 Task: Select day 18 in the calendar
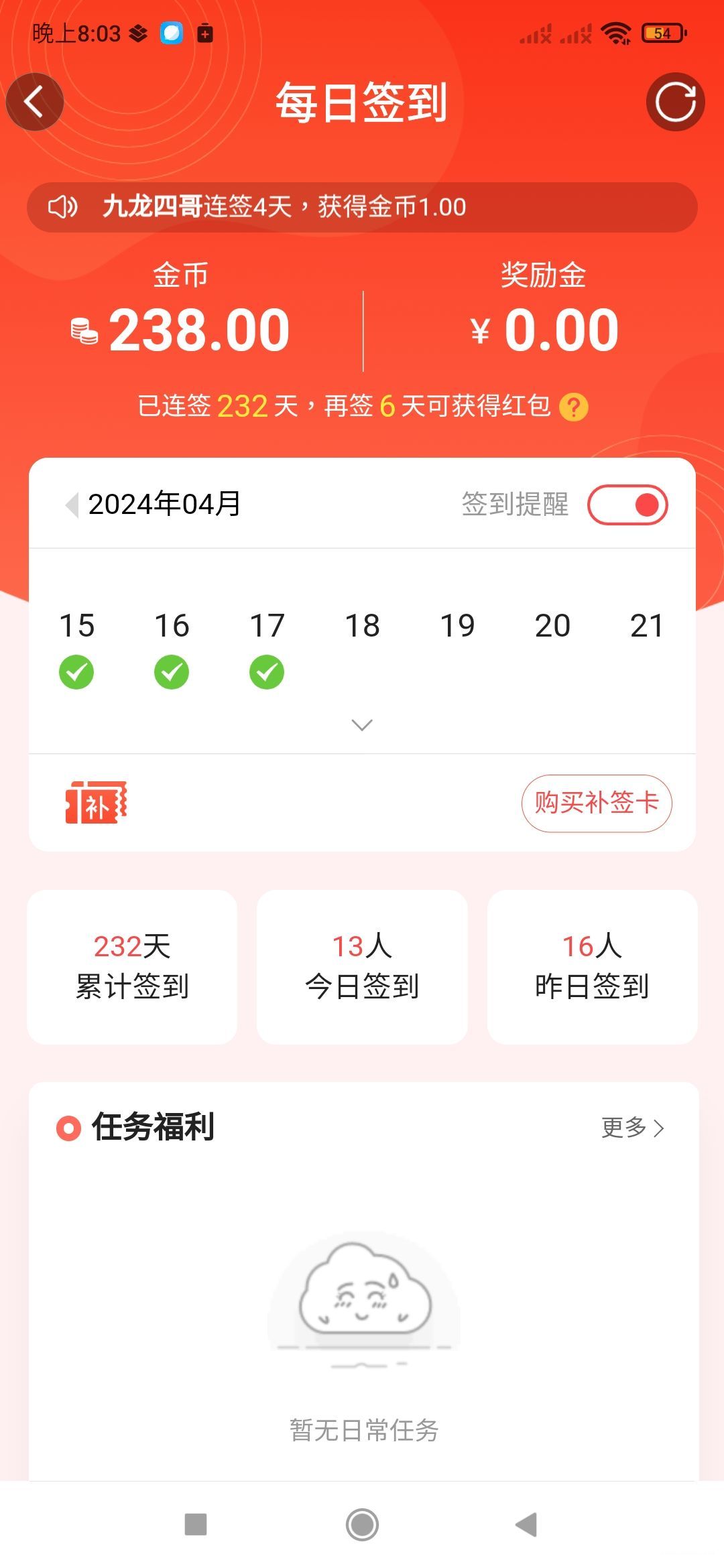coord(362,627)
